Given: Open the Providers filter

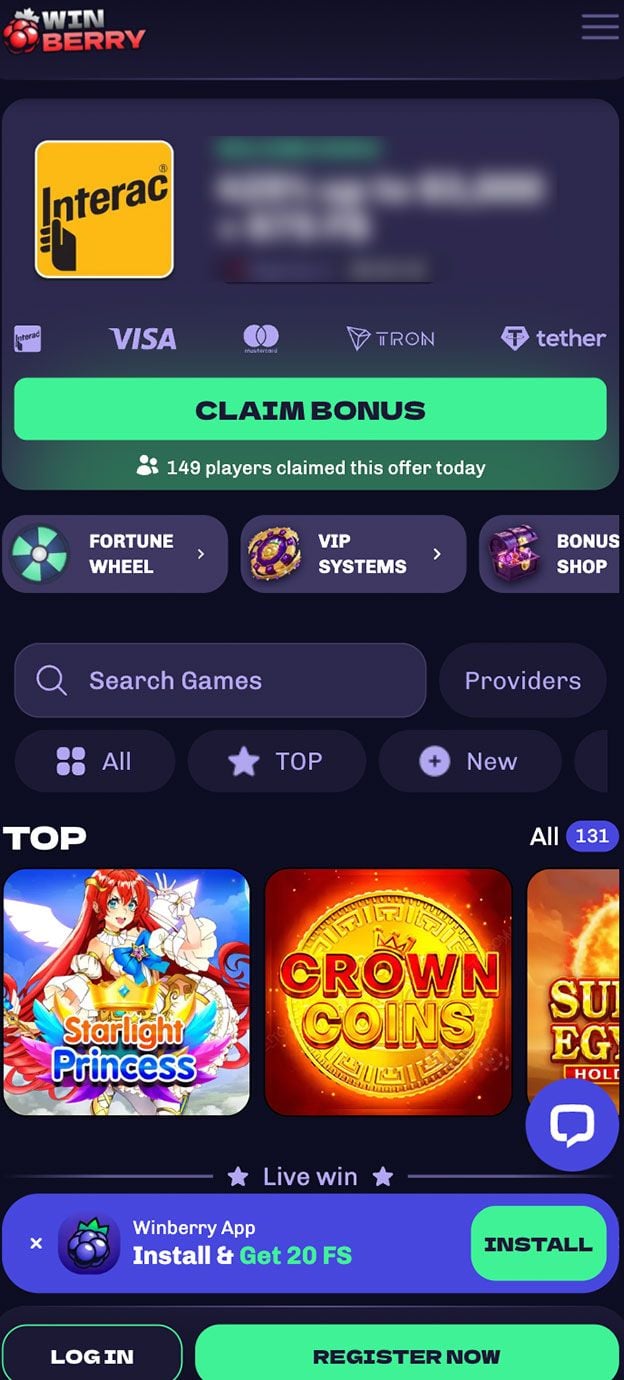Looking at the screenshot, I should pyautogui.click(x=522, y=680).
